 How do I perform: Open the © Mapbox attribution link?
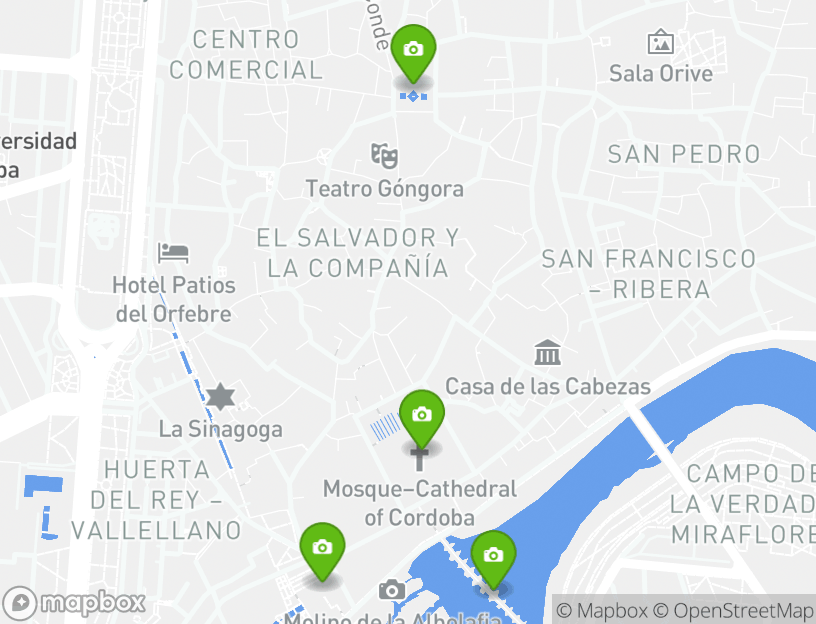click(x=602, y=610)
